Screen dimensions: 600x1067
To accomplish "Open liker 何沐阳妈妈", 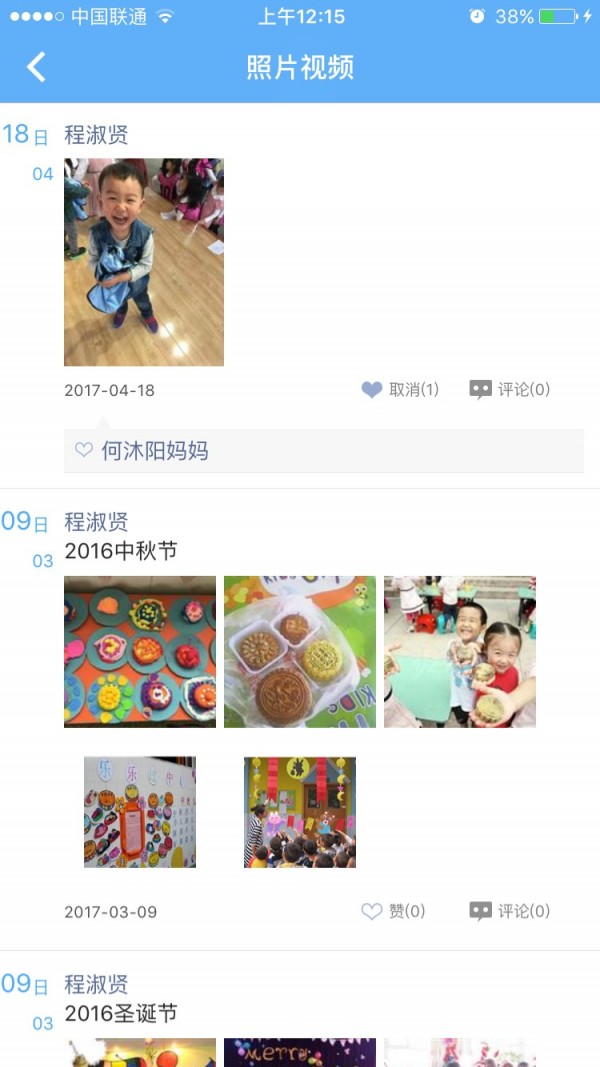I will pos(155,451).
